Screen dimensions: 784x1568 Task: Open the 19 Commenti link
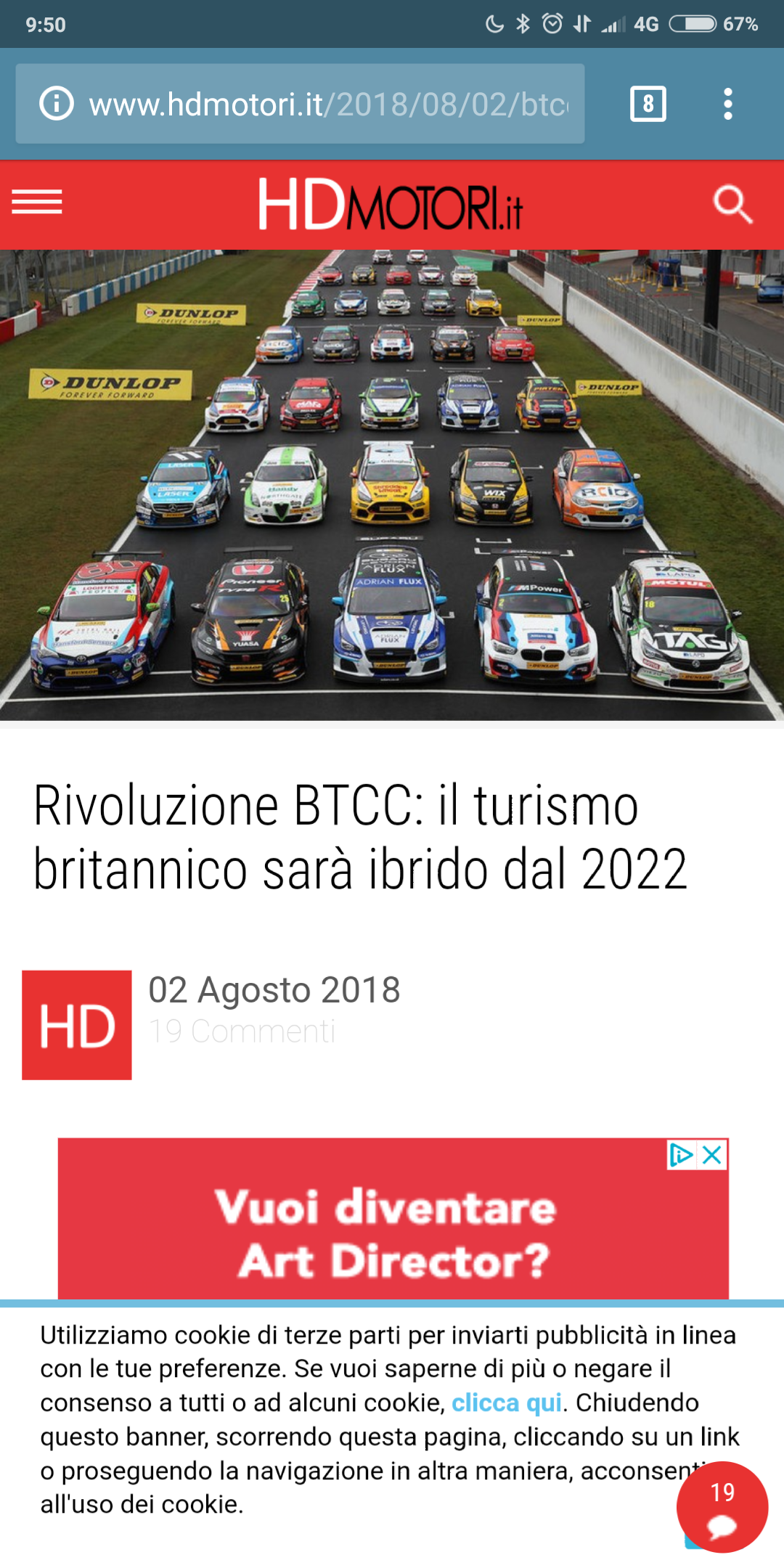[x=242, y=1032]
